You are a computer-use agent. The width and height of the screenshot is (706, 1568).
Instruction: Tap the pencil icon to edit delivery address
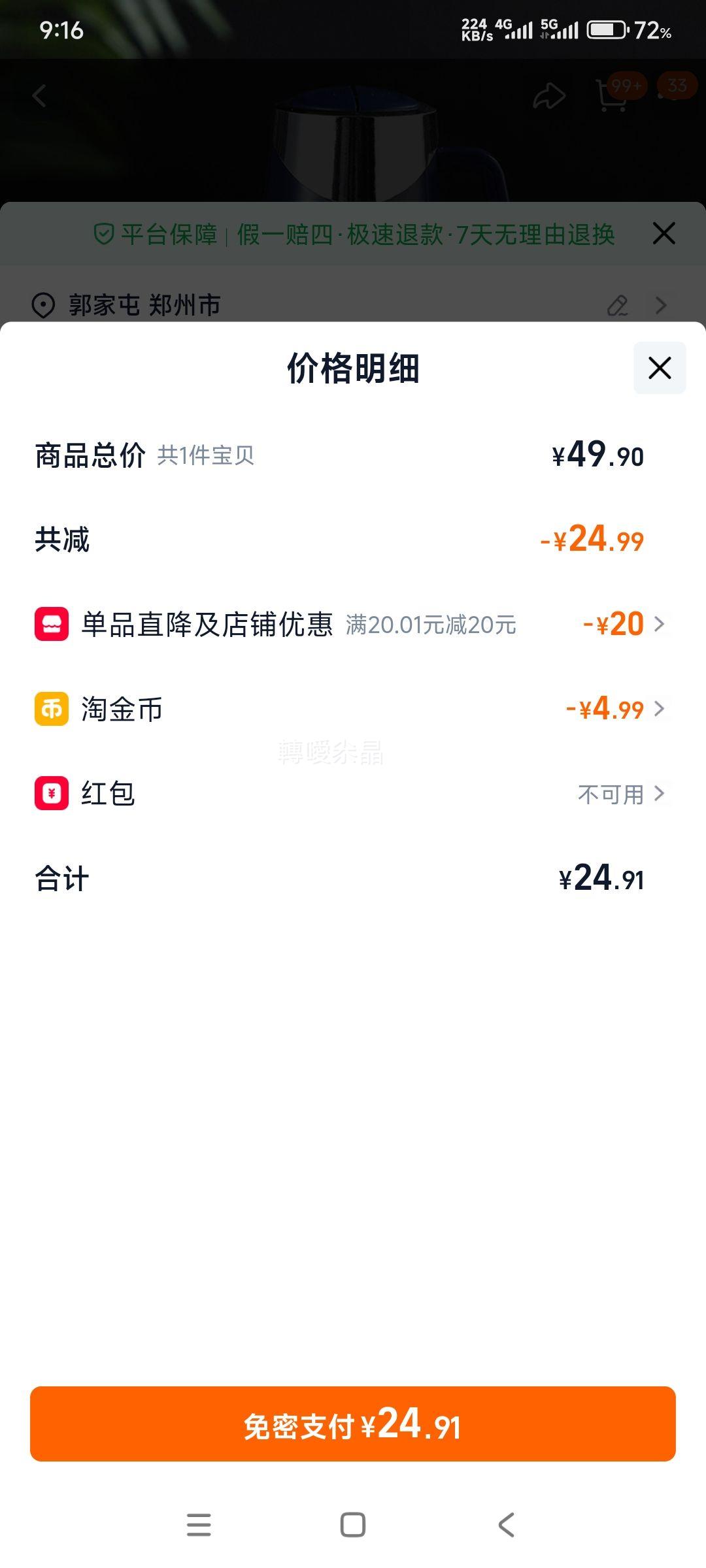click(x=617, y=304)
